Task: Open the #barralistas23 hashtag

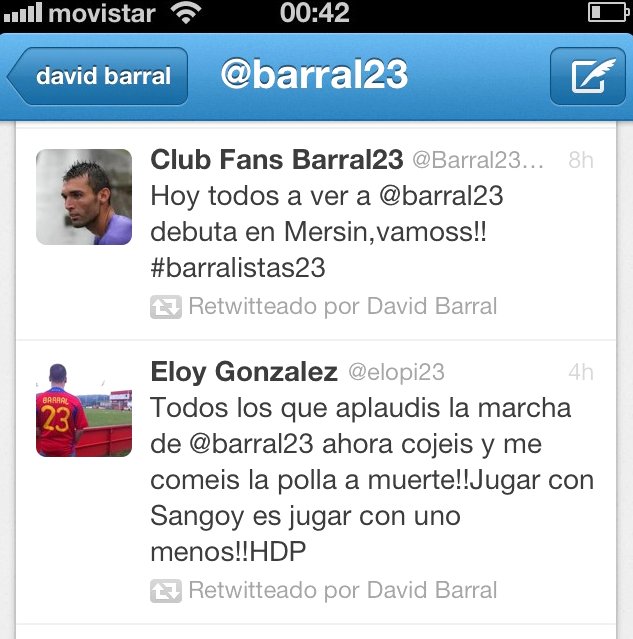Action: [x=238, y=269]
